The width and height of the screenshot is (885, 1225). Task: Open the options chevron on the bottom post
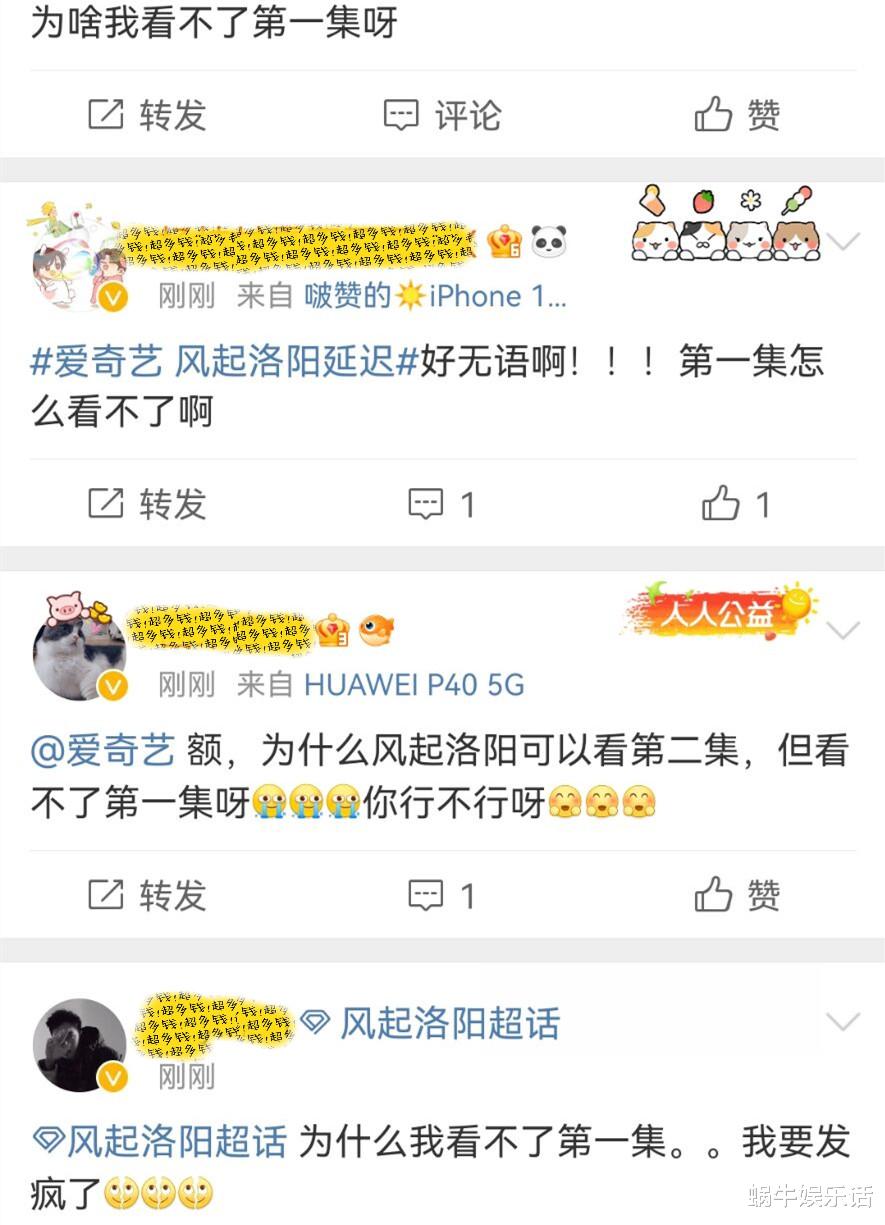pyautogui.click(x=845, y=1020)
